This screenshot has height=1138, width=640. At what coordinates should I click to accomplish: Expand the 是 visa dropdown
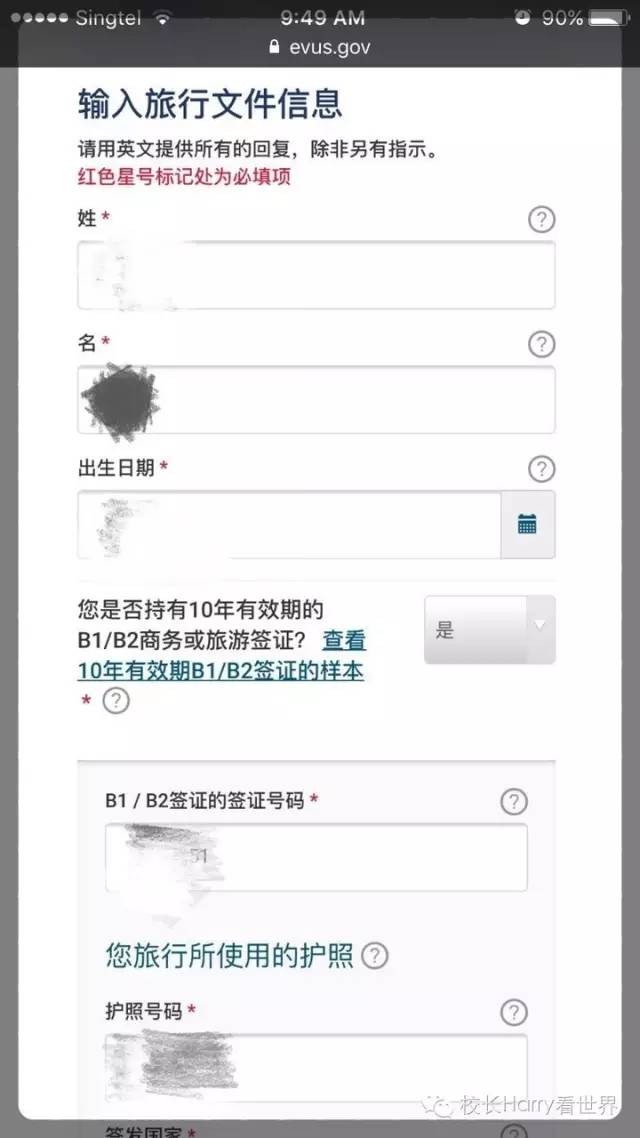coord(489,630)
